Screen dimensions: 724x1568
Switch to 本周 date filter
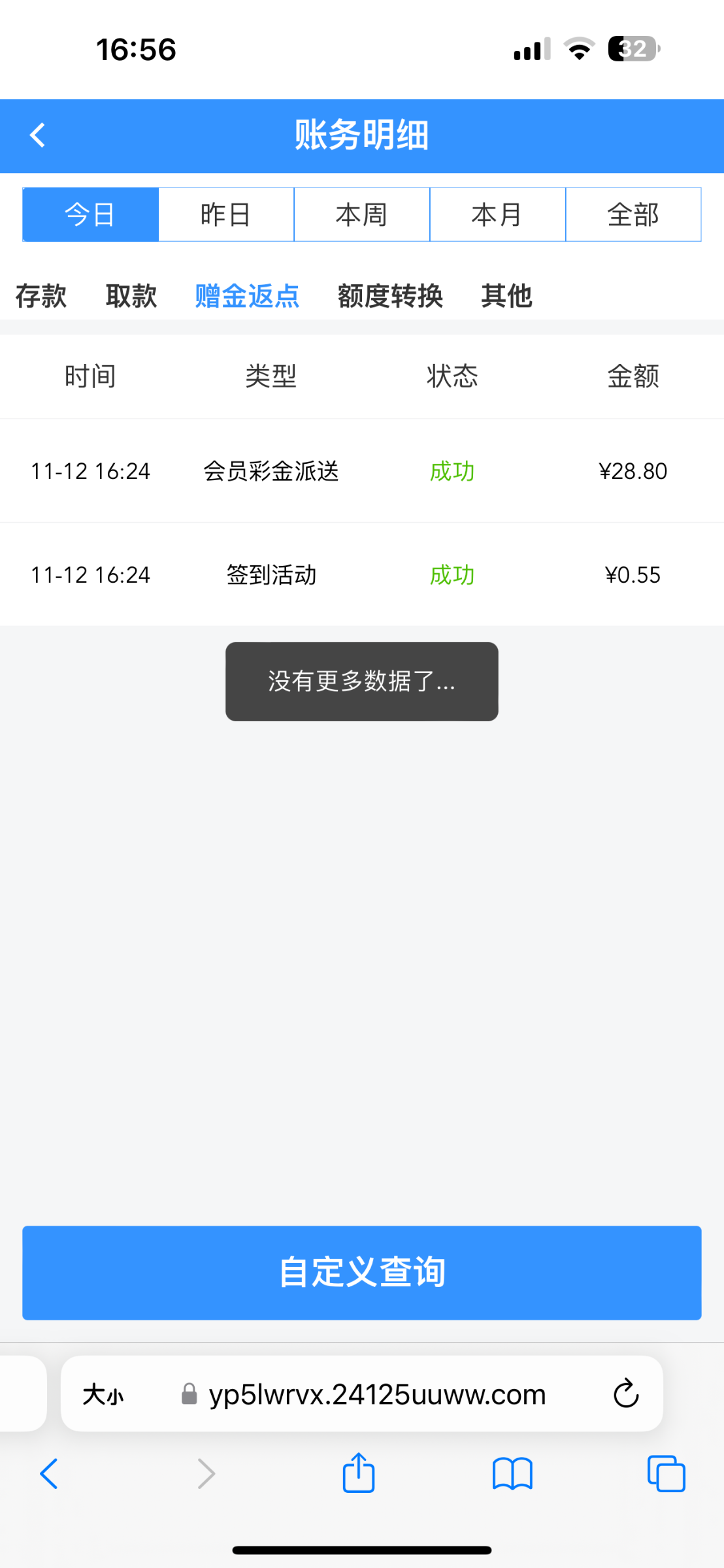point(362,215)
